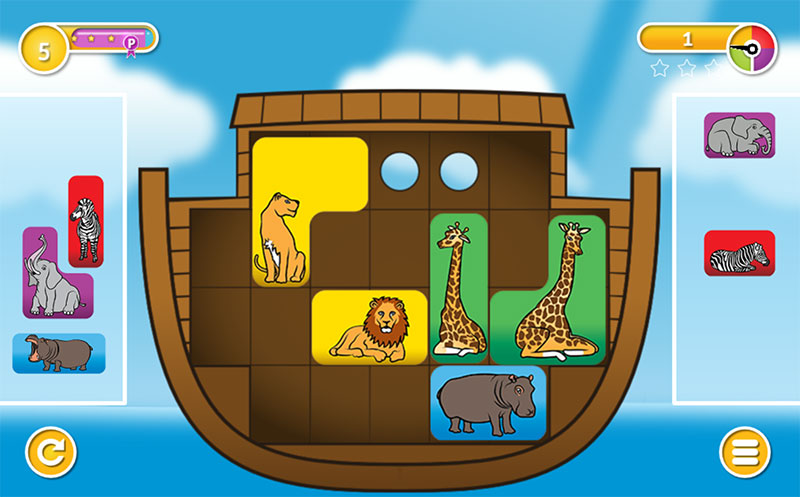Select the lying elephant piece in right tray
The height and width of the screenshot is (497, 800).
739,135
